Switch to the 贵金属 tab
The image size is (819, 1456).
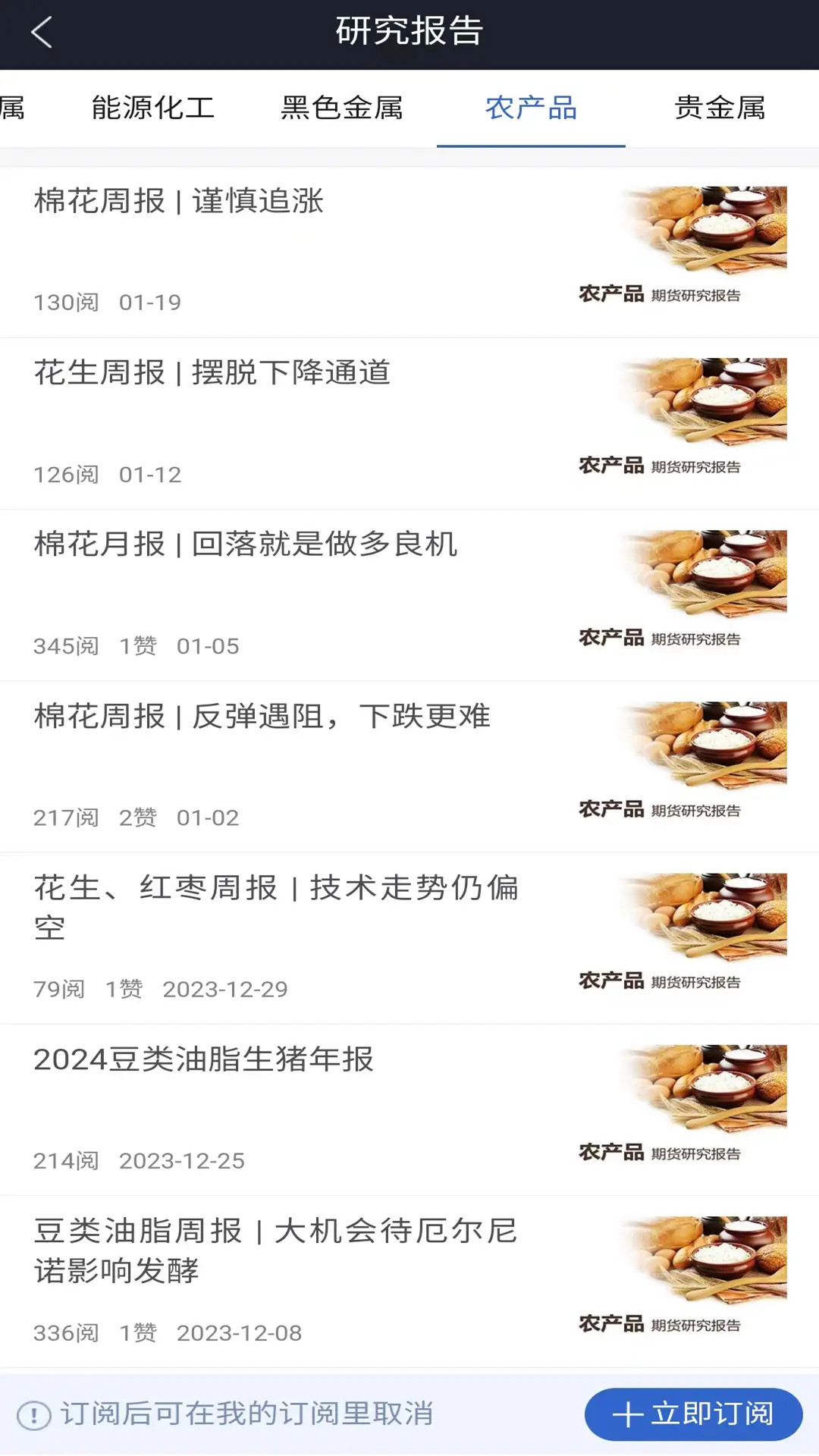point(719,108)
